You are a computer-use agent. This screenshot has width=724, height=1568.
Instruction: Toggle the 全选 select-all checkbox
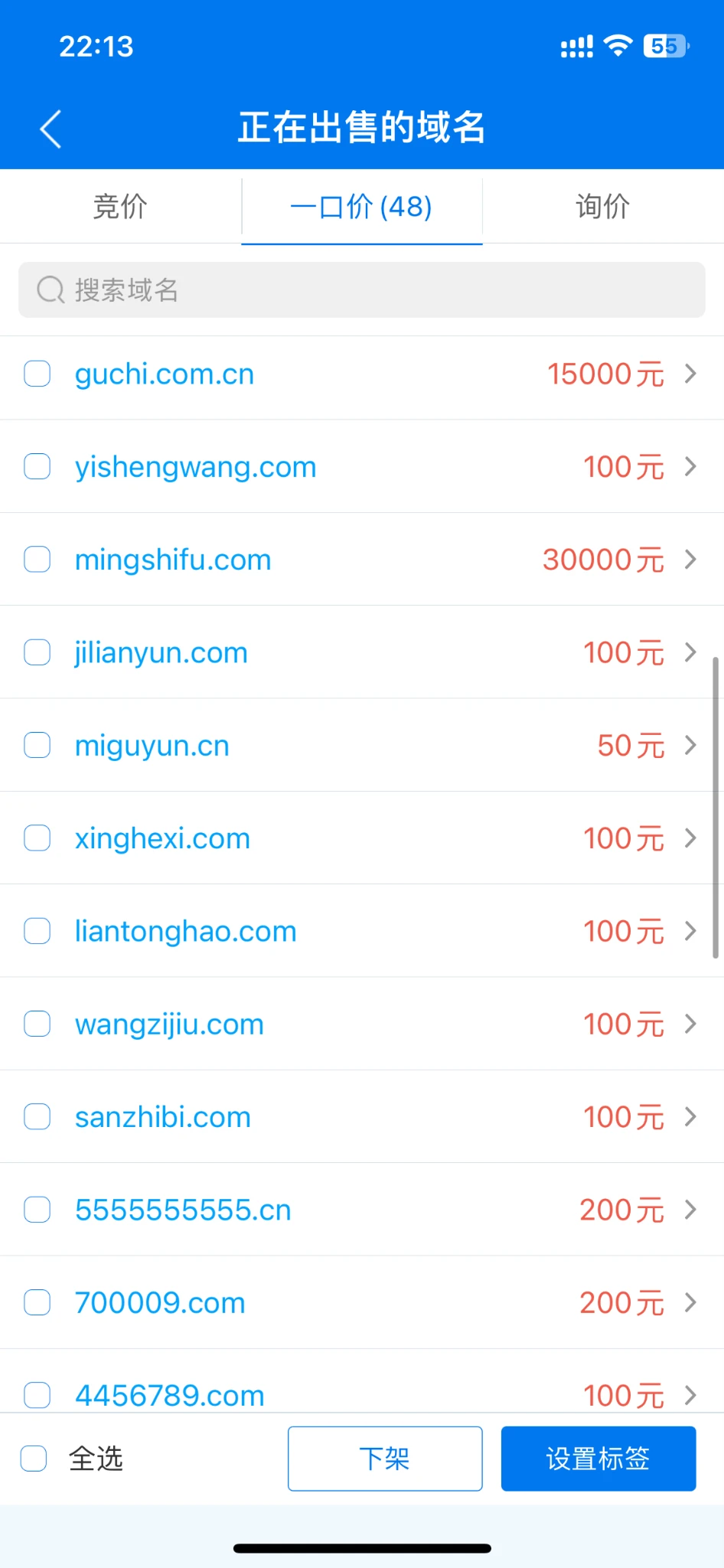[34, 1459]
